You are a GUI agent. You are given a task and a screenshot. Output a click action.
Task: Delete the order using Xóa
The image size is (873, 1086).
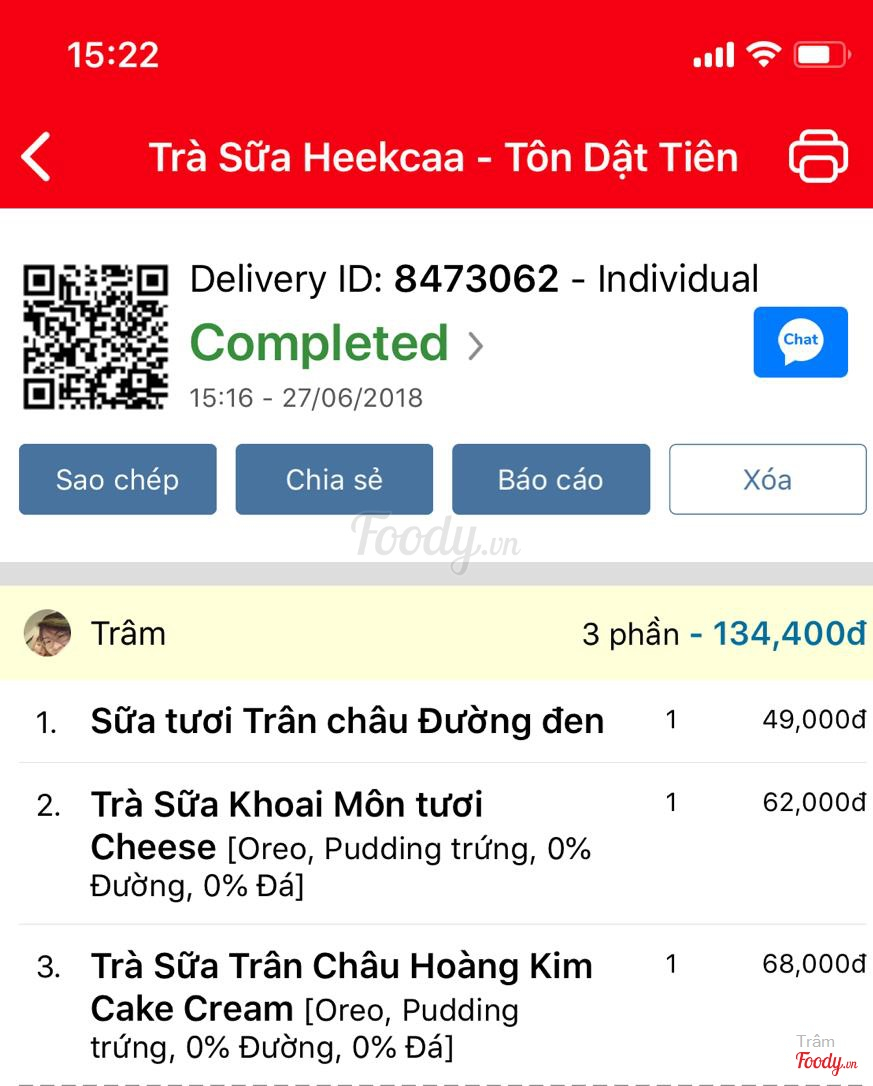click(767, 480)
